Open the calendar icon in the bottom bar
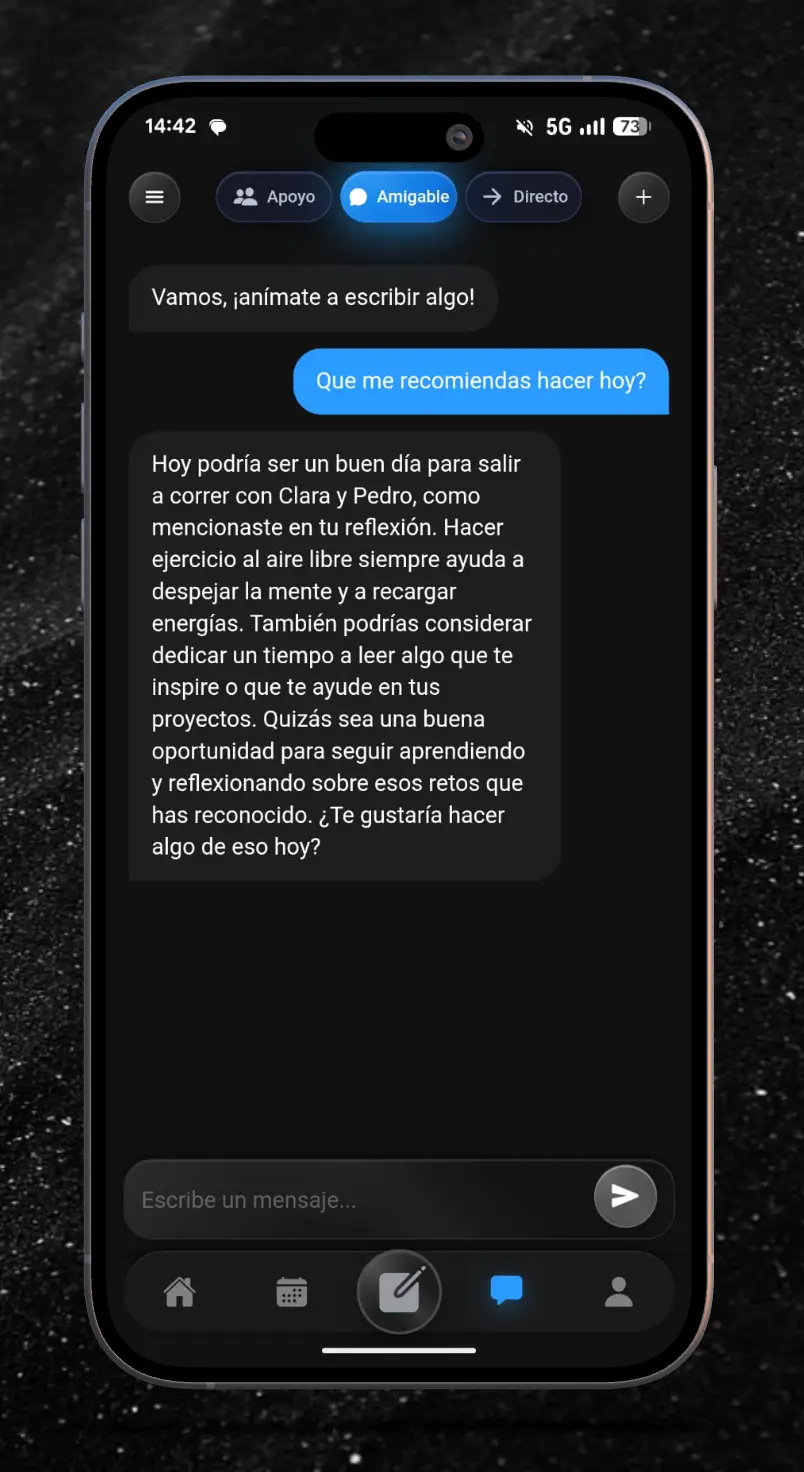Viewport: 804px width, 1472px height. click(x=289, y=1291)
